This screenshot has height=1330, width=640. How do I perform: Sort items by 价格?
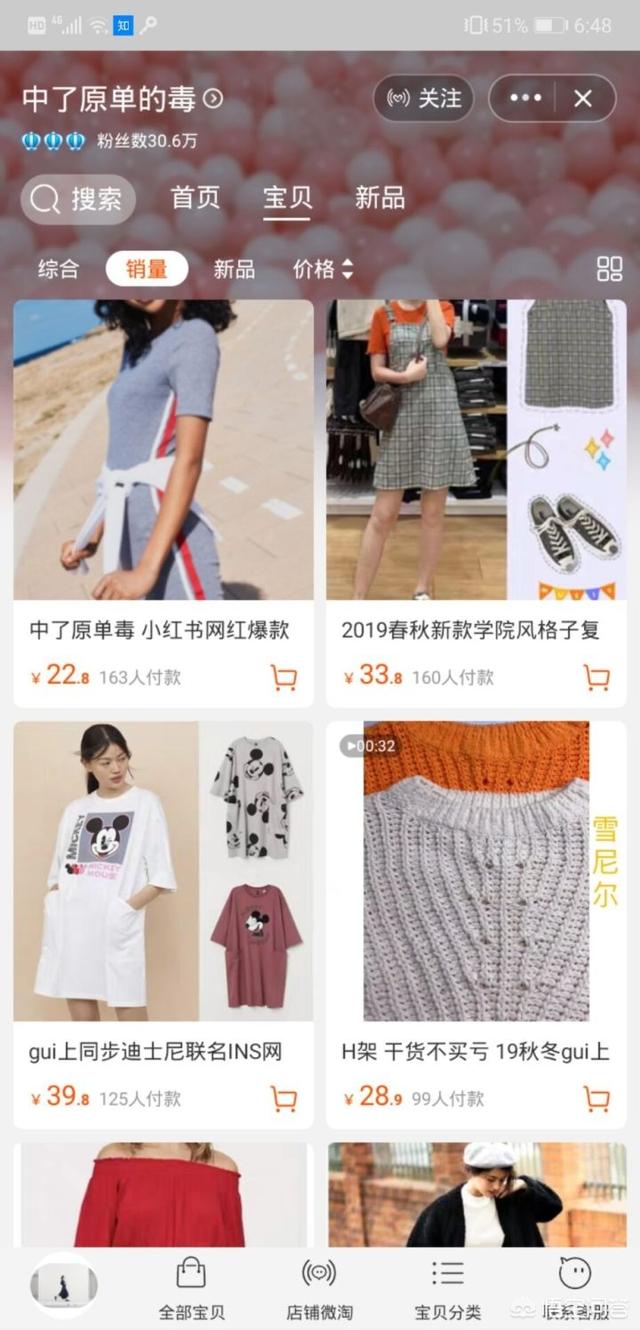tap(323, 269)
